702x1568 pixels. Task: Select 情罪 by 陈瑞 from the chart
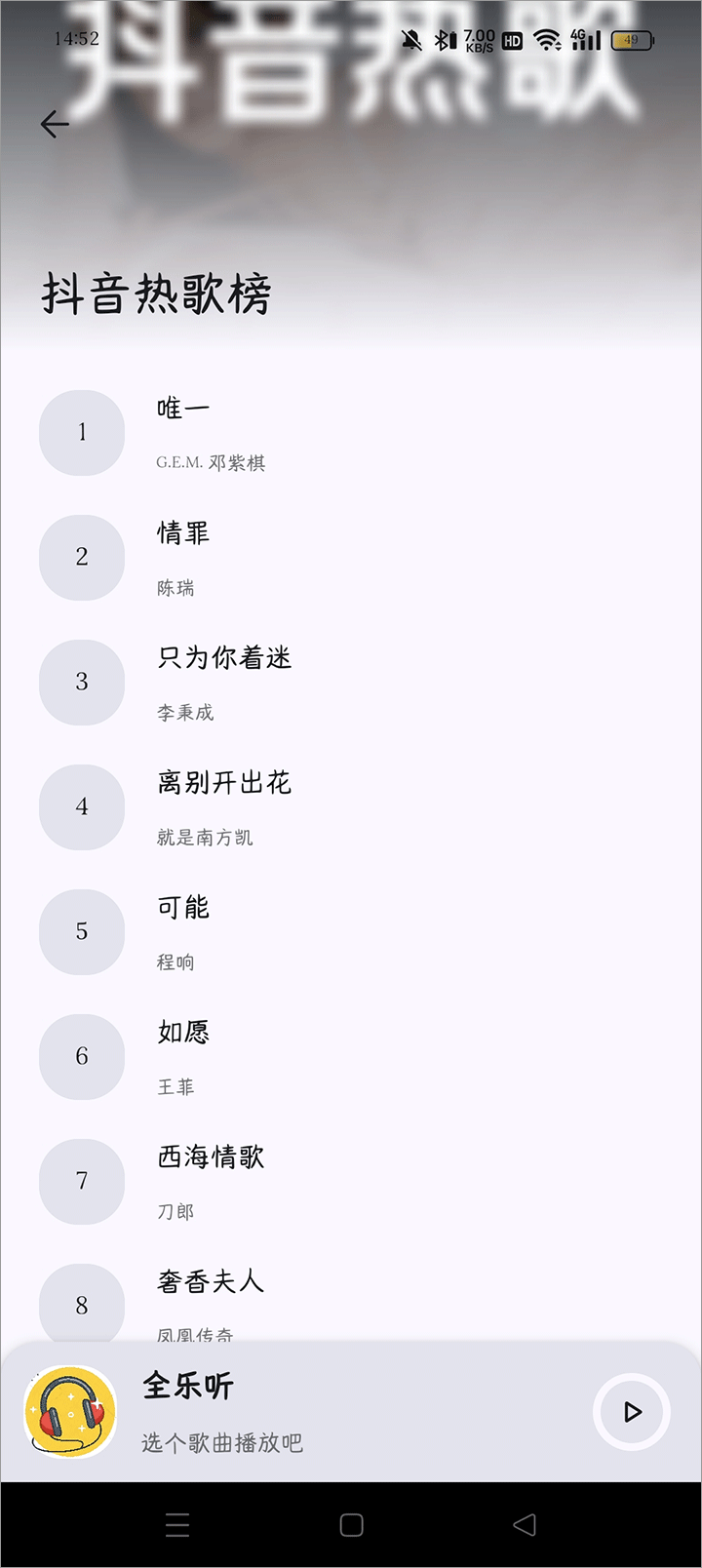click(292, 557)
